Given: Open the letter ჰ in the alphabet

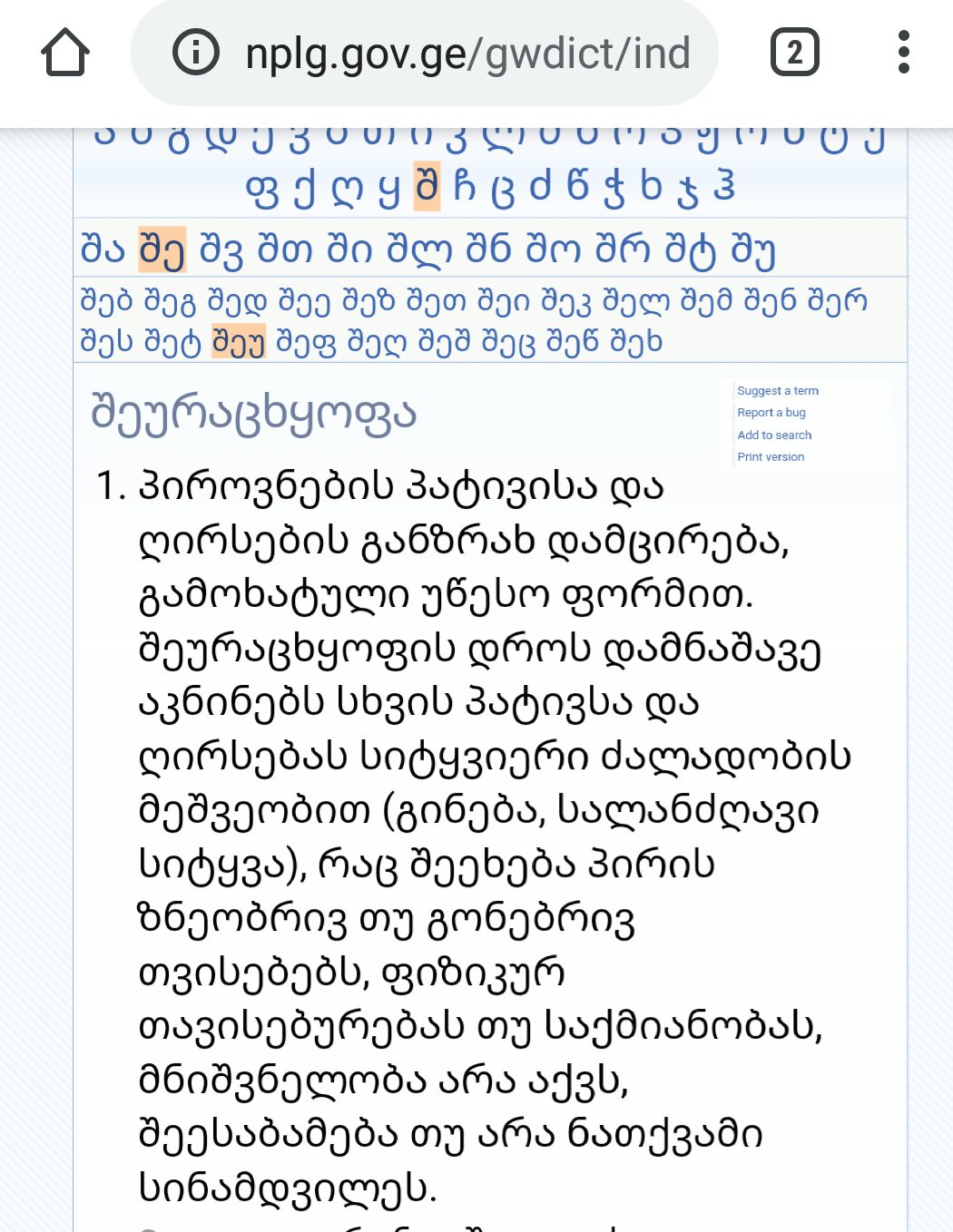Looking at the screenshot, I should click(723, 186).
